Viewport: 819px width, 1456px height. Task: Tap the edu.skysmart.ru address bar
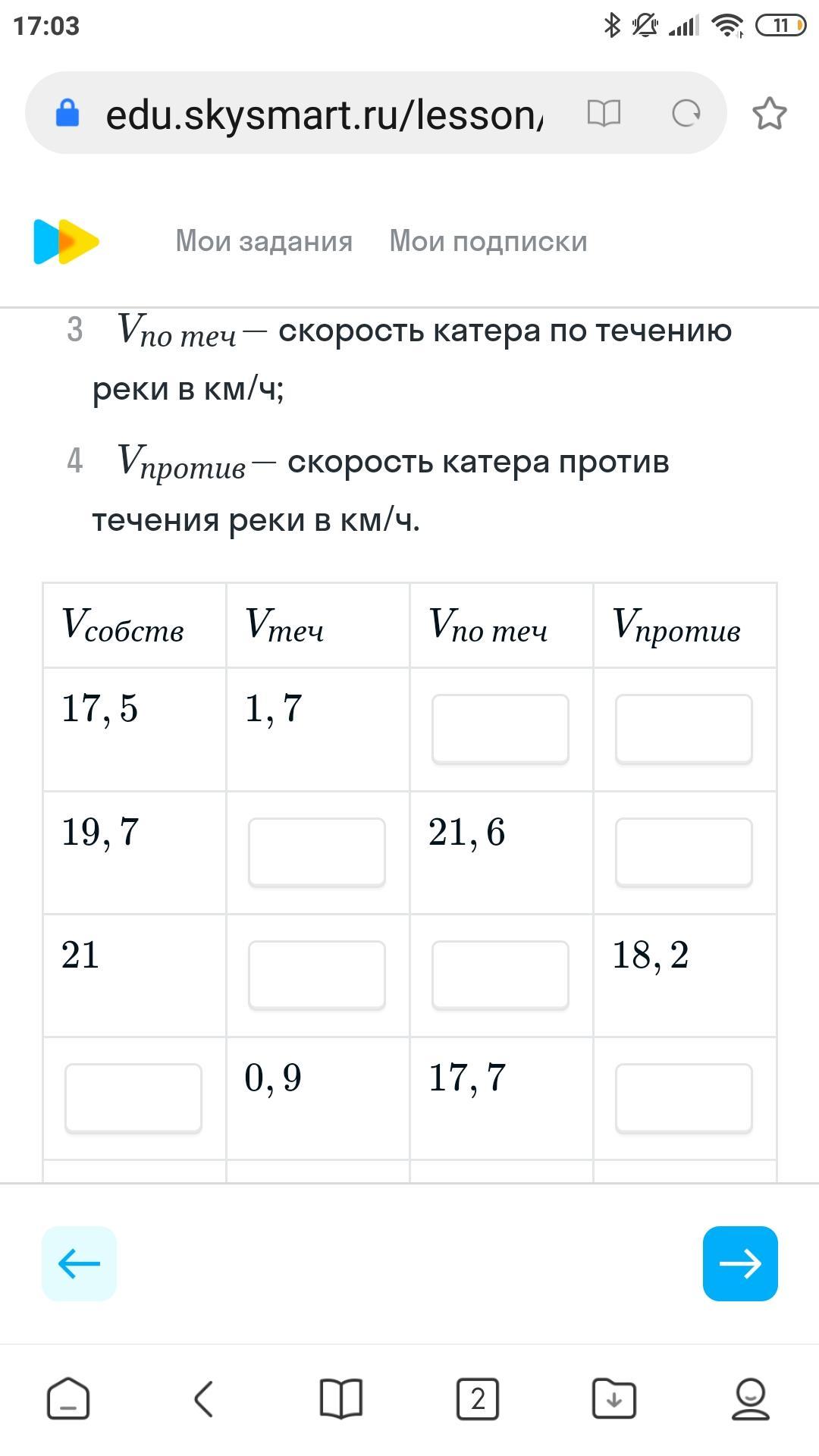324,115
